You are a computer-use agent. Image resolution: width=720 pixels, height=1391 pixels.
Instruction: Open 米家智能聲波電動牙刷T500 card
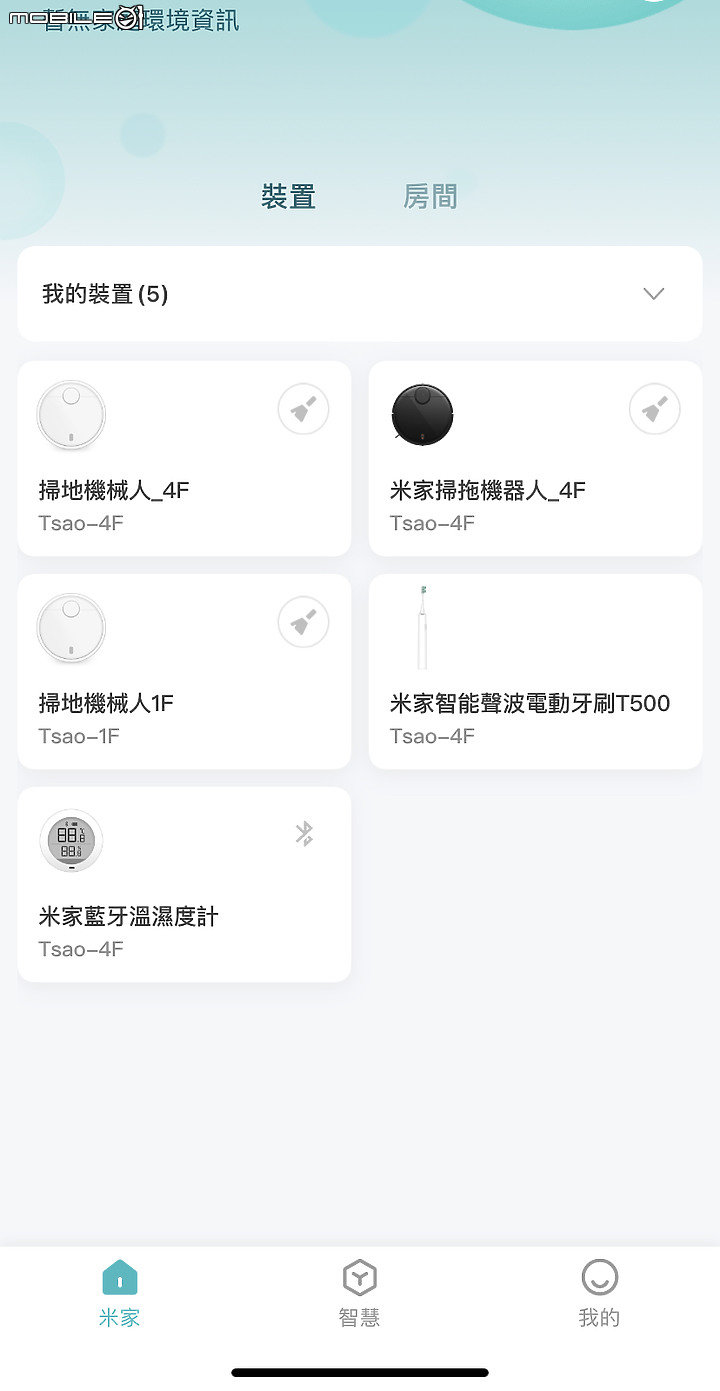click(536, 672)
